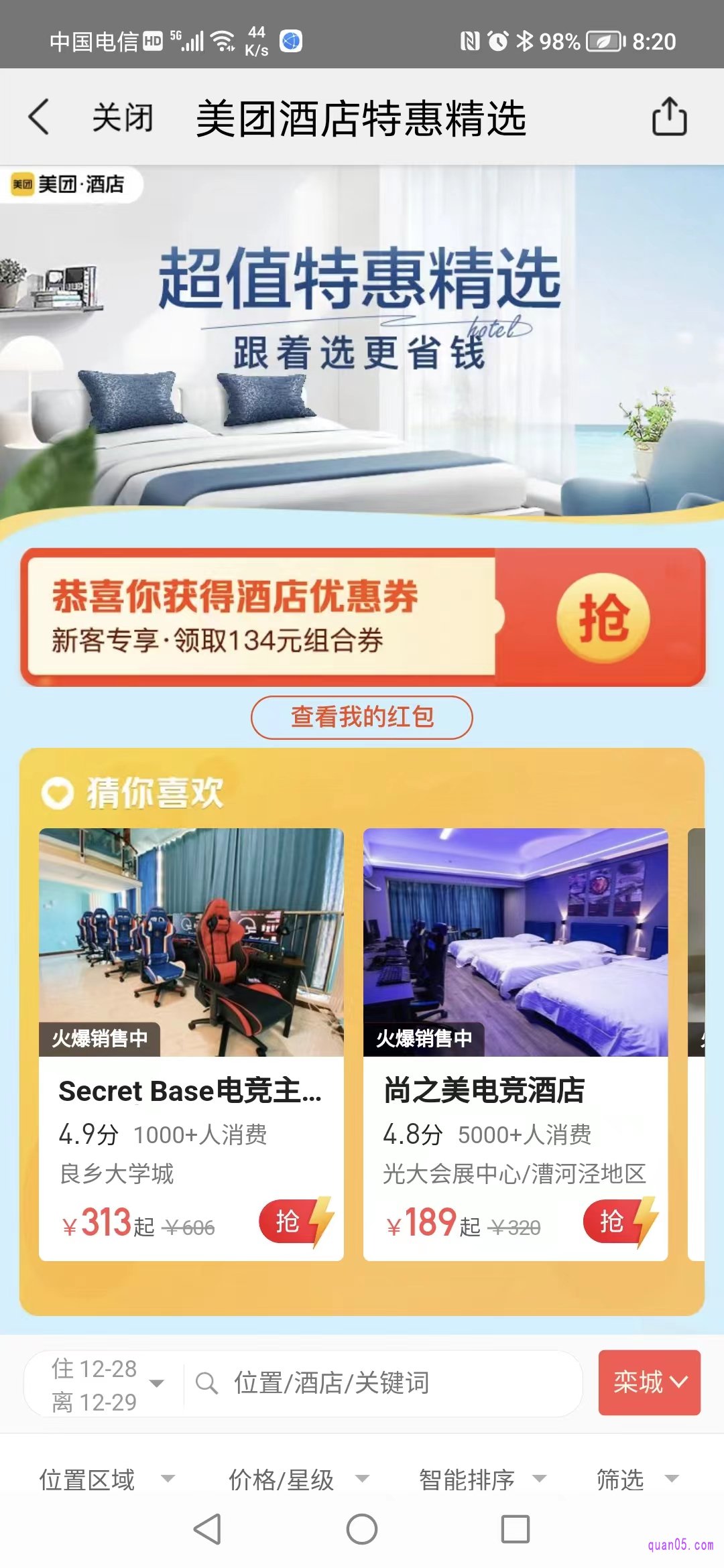724x1568 pixels.
Task: Open the 智能排序 sorting options
Action: (x=483, y=1479)
